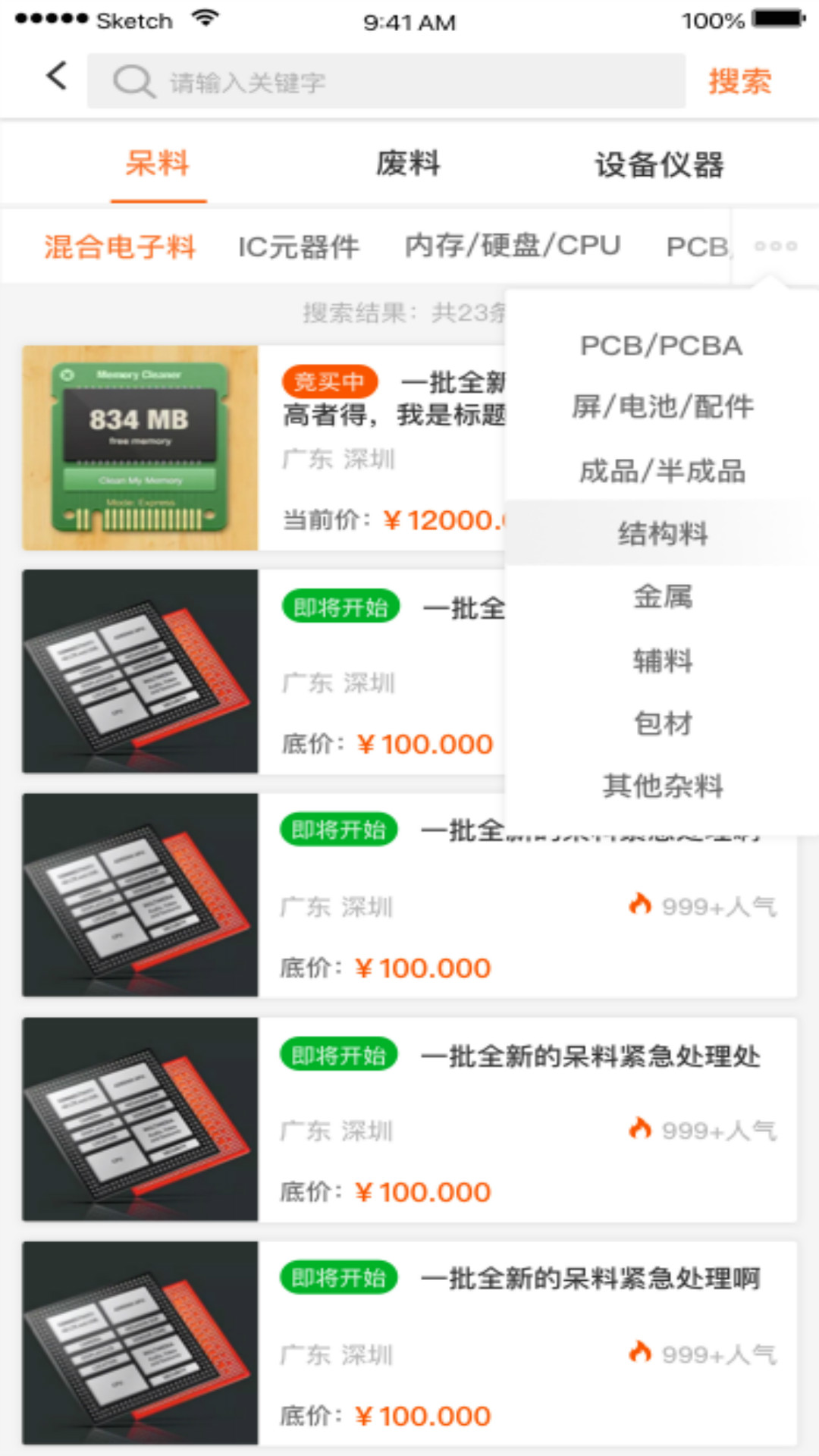
Task: Tap 包材 in the category dropdown
Action: 662,723
